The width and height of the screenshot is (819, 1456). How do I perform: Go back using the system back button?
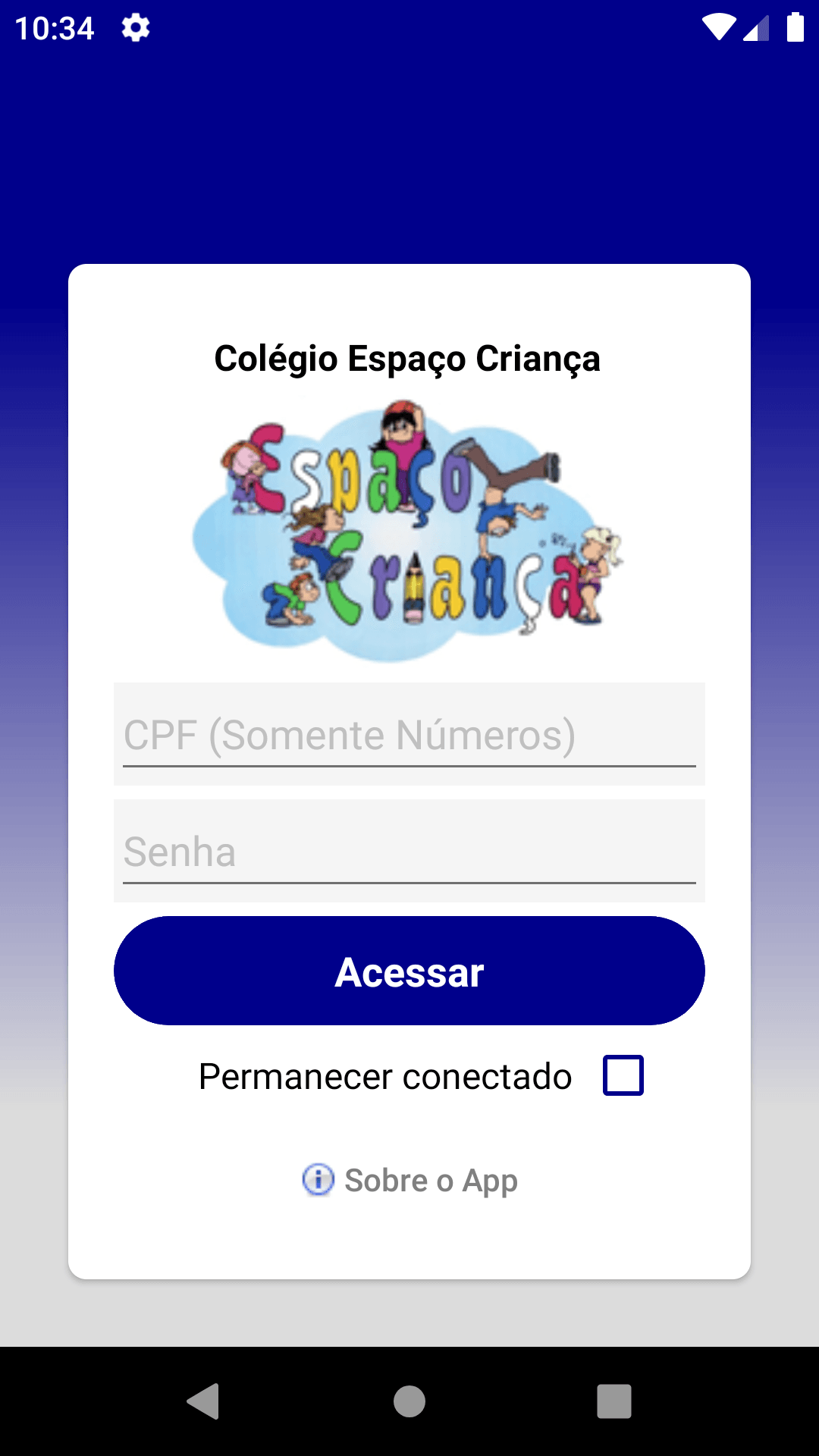click(x=203, y=1401)
